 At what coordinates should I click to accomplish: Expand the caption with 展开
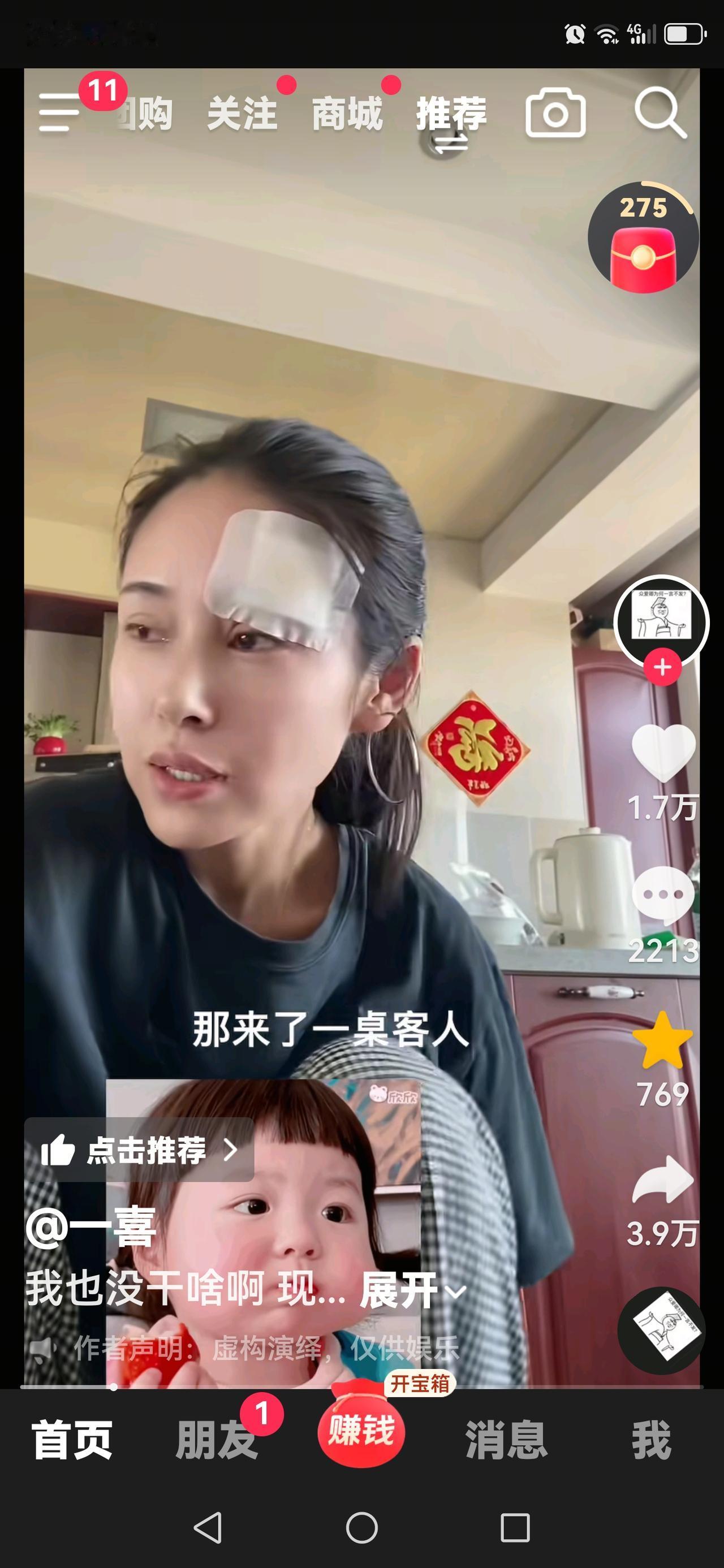point(413,1290)
